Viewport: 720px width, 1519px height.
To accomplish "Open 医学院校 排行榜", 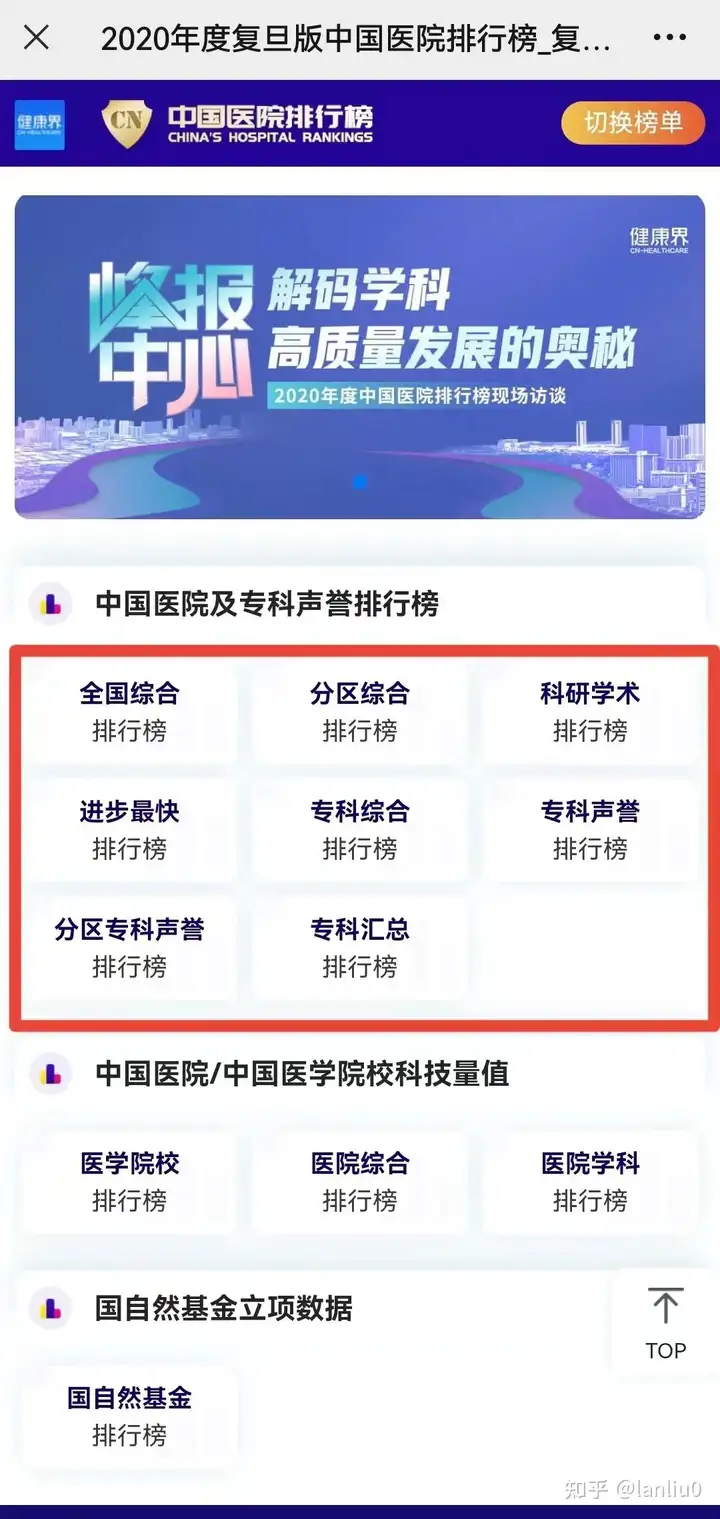I will tap(130, 1181).
